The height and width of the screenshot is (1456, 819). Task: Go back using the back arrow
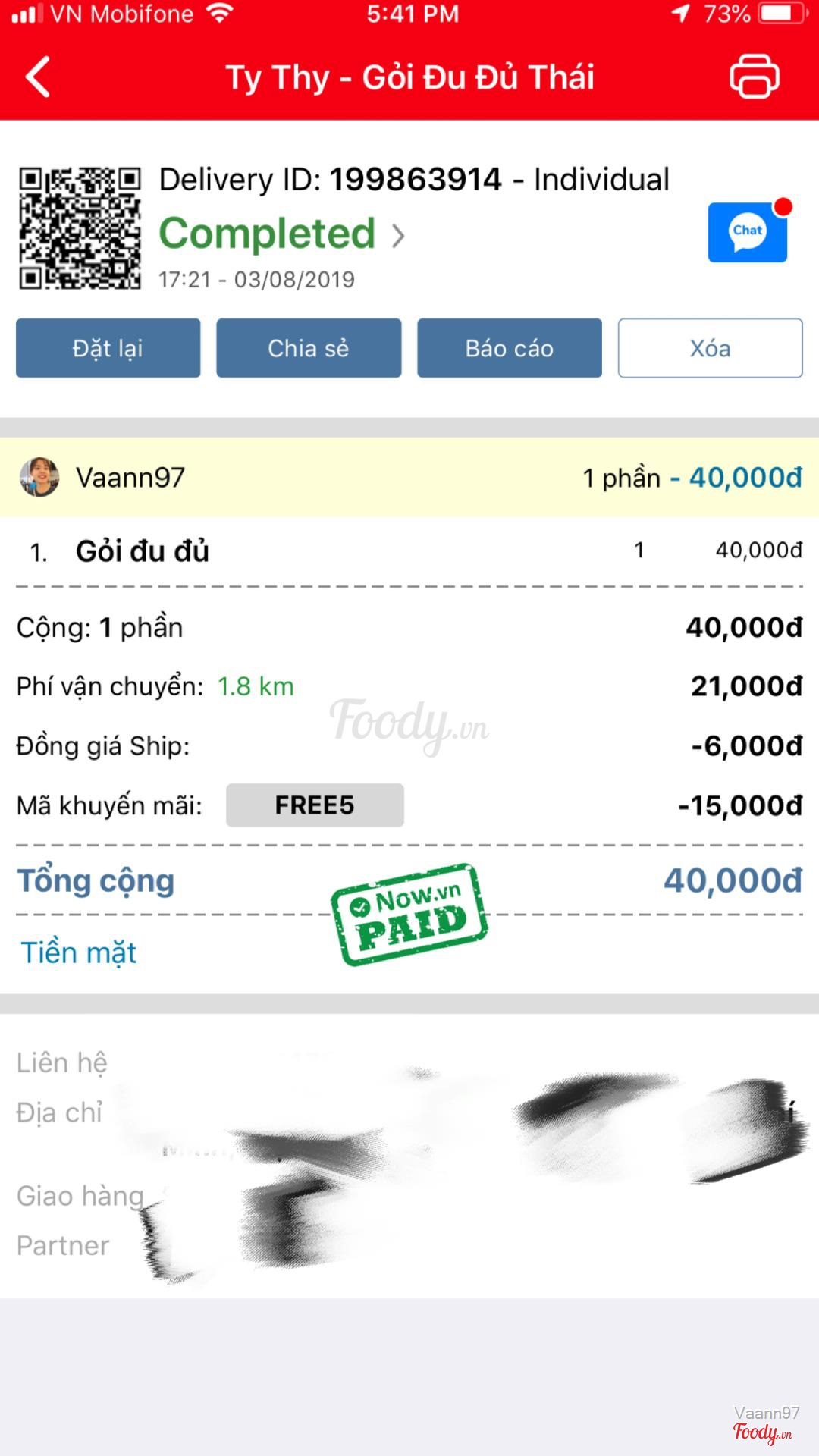click(38, 77)
